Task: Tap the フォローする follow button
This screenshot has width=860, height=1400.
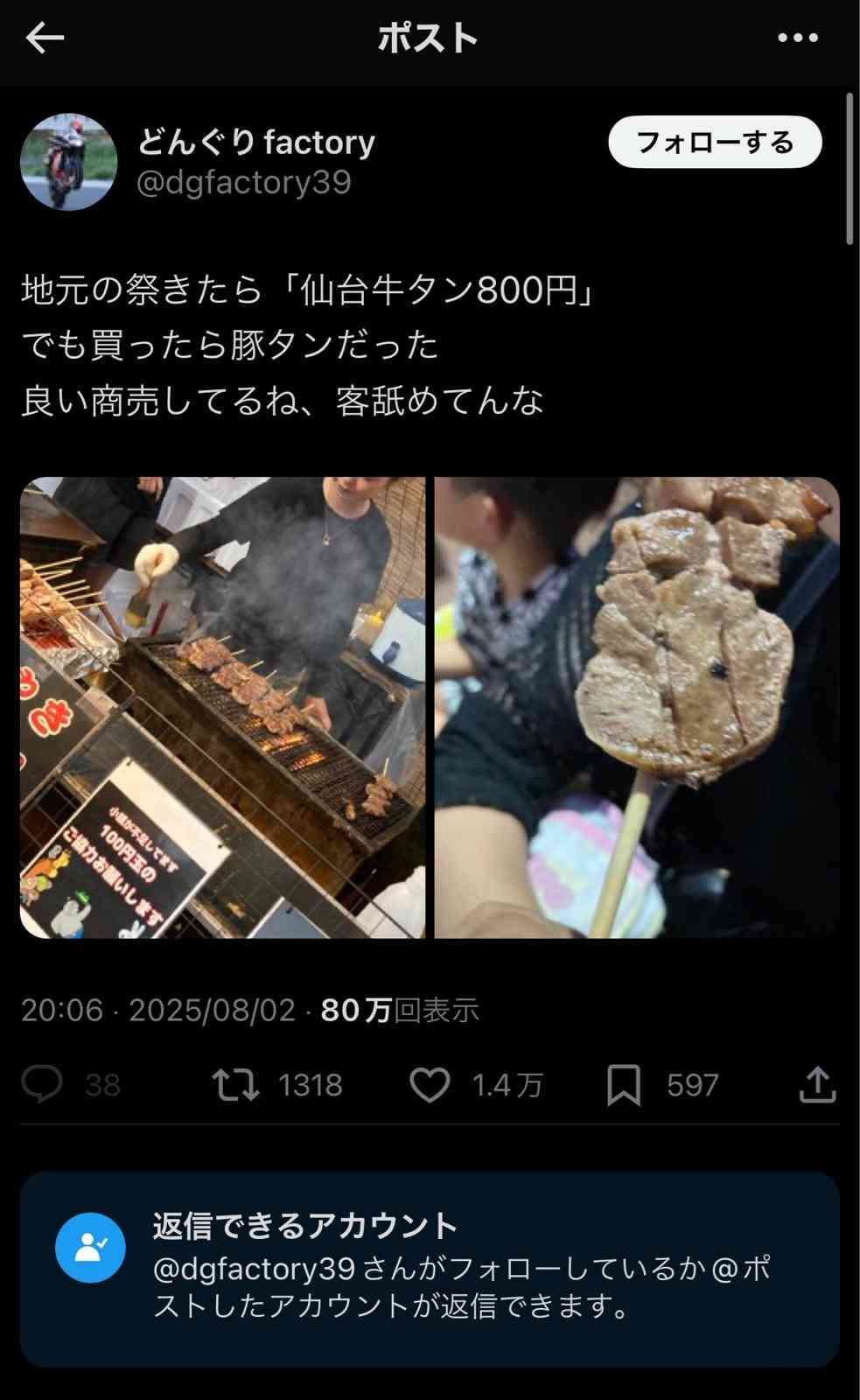Action: [714, 142]
